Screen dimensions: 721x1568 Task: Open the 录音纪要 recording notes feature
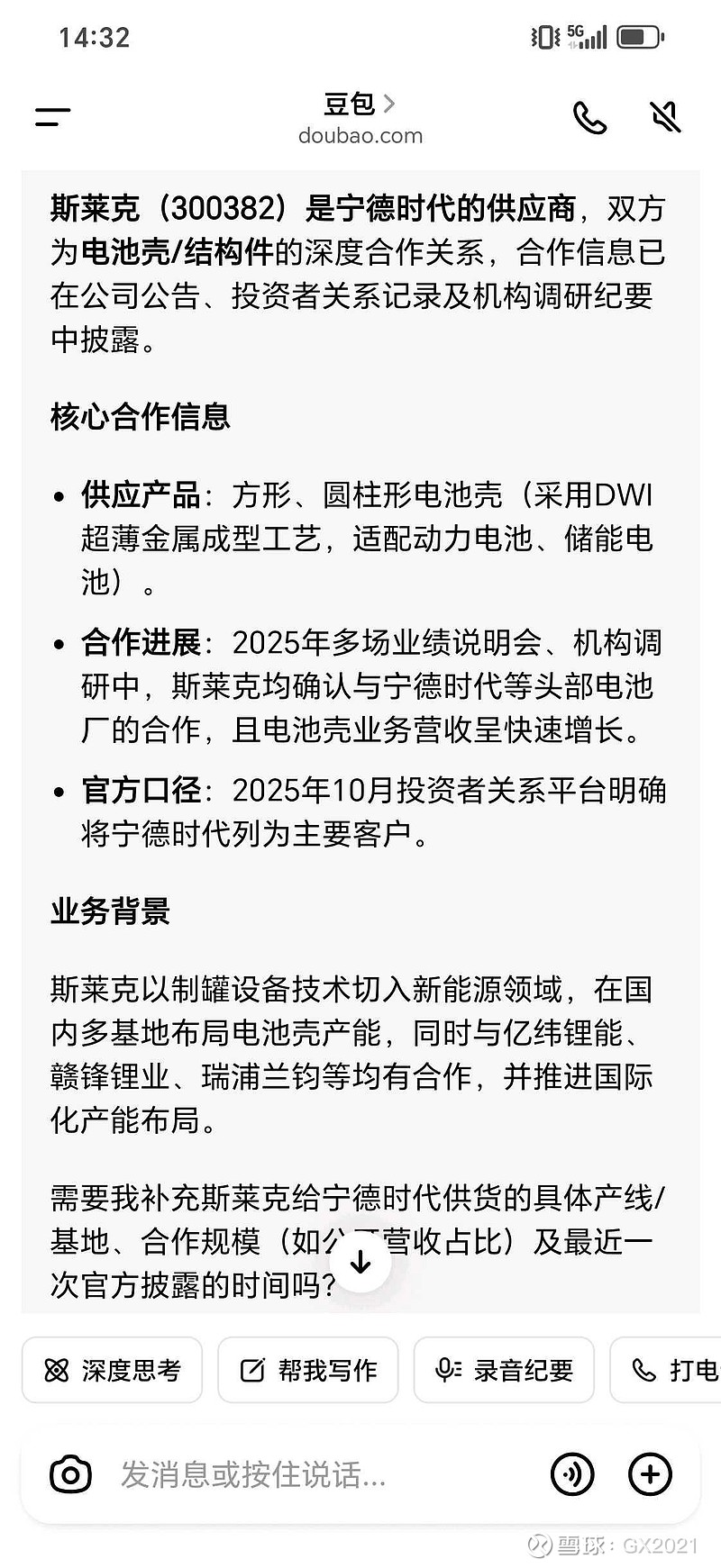click(x=504, y=1369)
